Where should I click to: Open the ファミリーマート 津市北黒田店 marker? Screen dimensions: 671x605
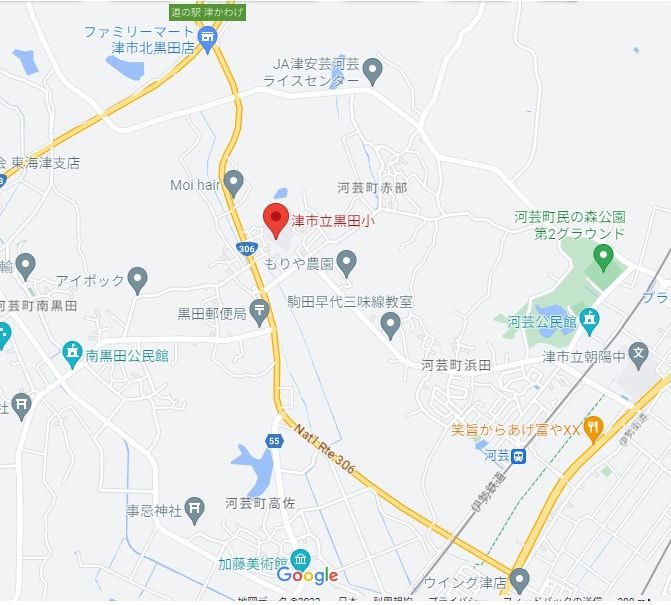coord(207,39)
